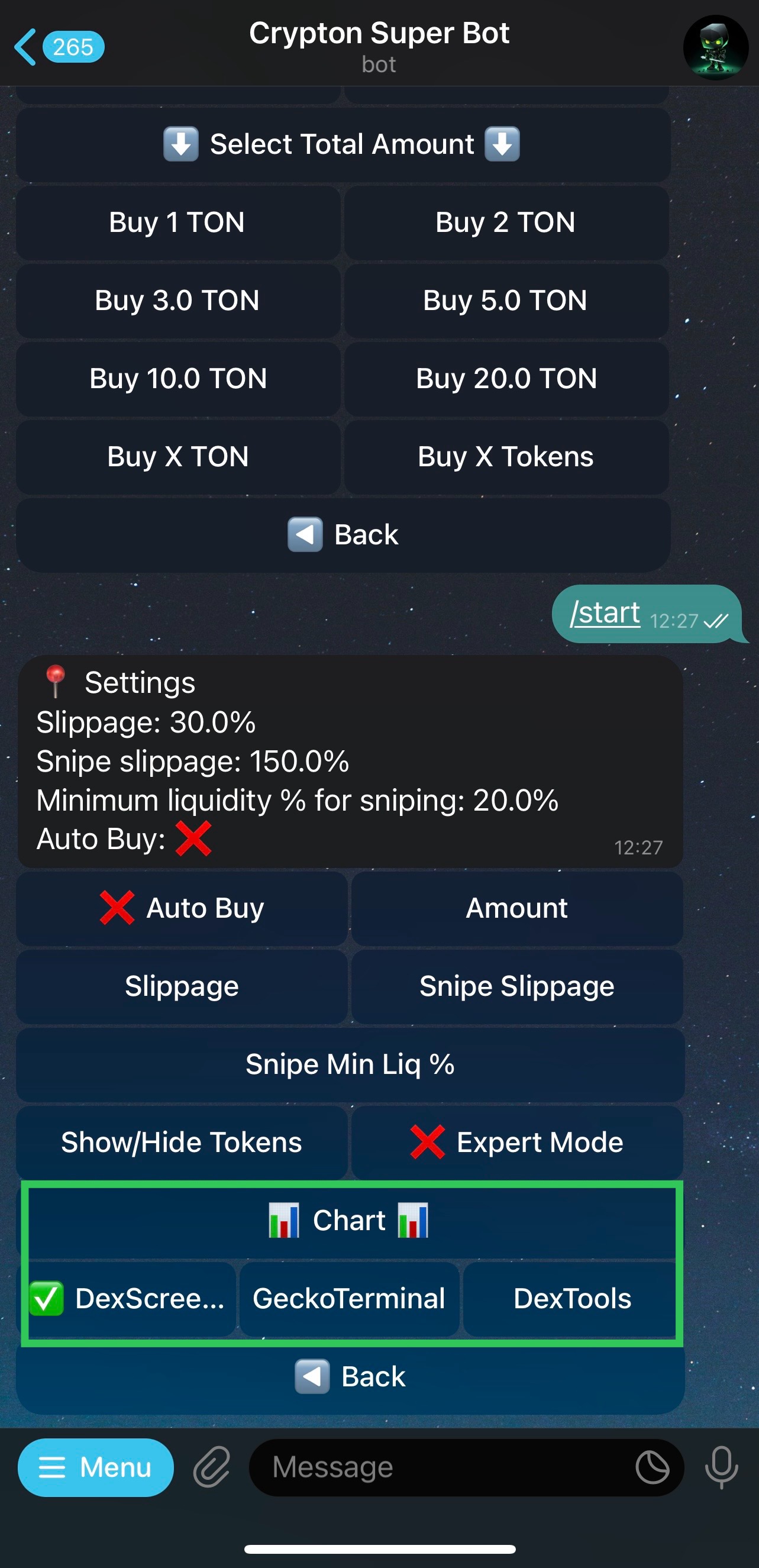Tap Snipe Min Liq % button
Screen dimensions: 759x1568
click(x=350, y=1064)
